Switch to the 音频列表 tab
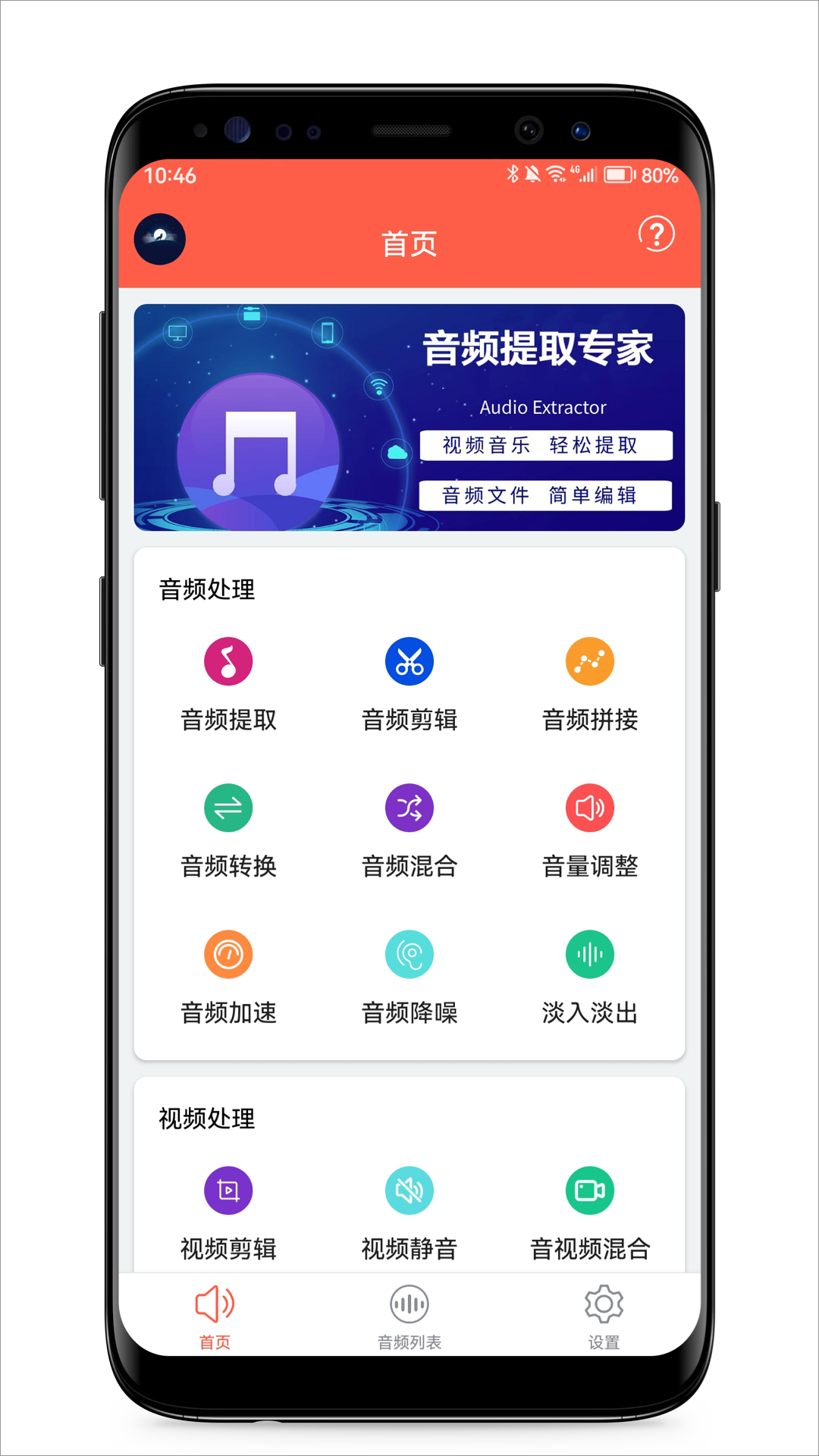Viewport: 819px width, 1456px height. [x=409, y=1317]
